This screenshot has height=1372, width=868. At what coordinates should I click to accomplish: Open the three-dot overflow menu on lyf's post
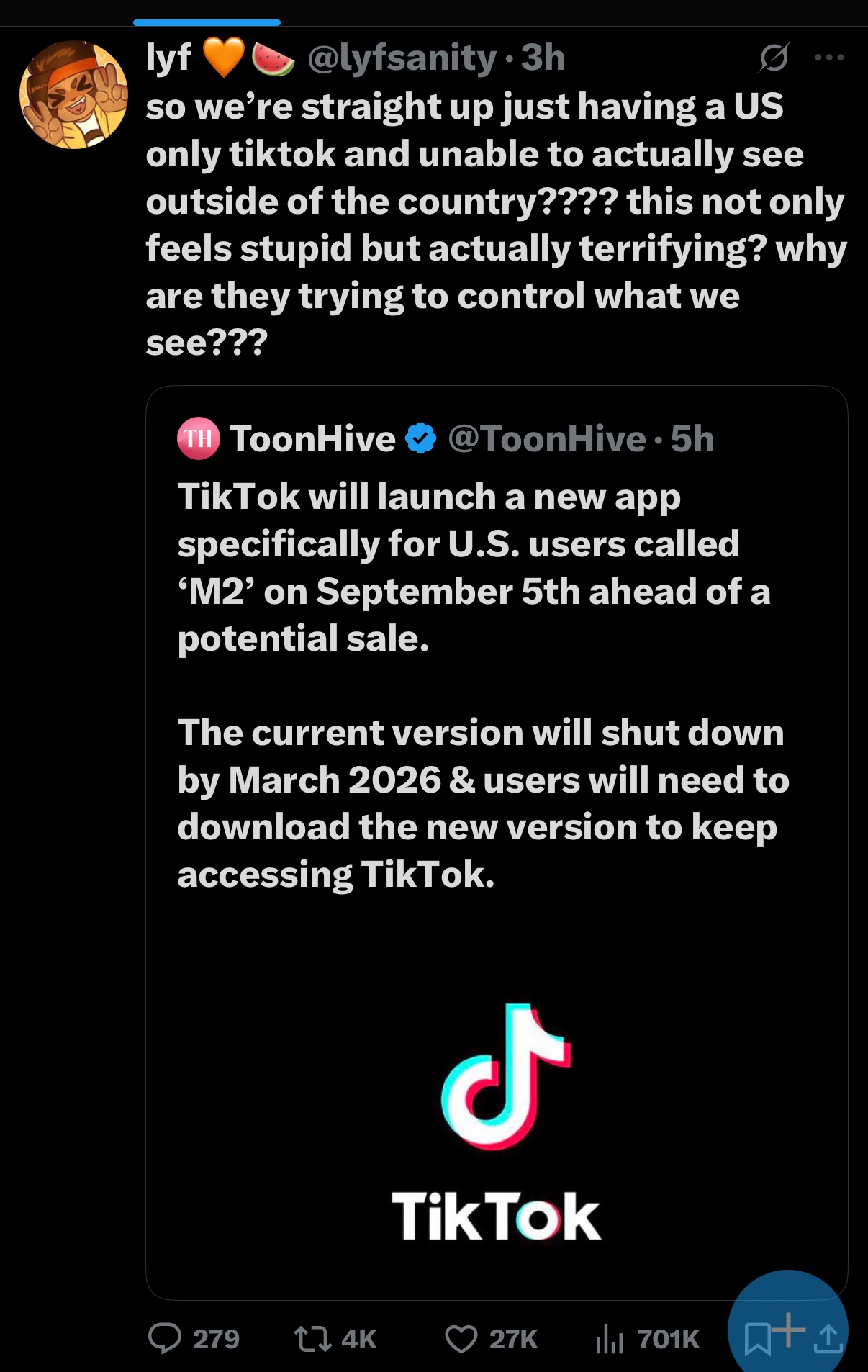[829, 58]
